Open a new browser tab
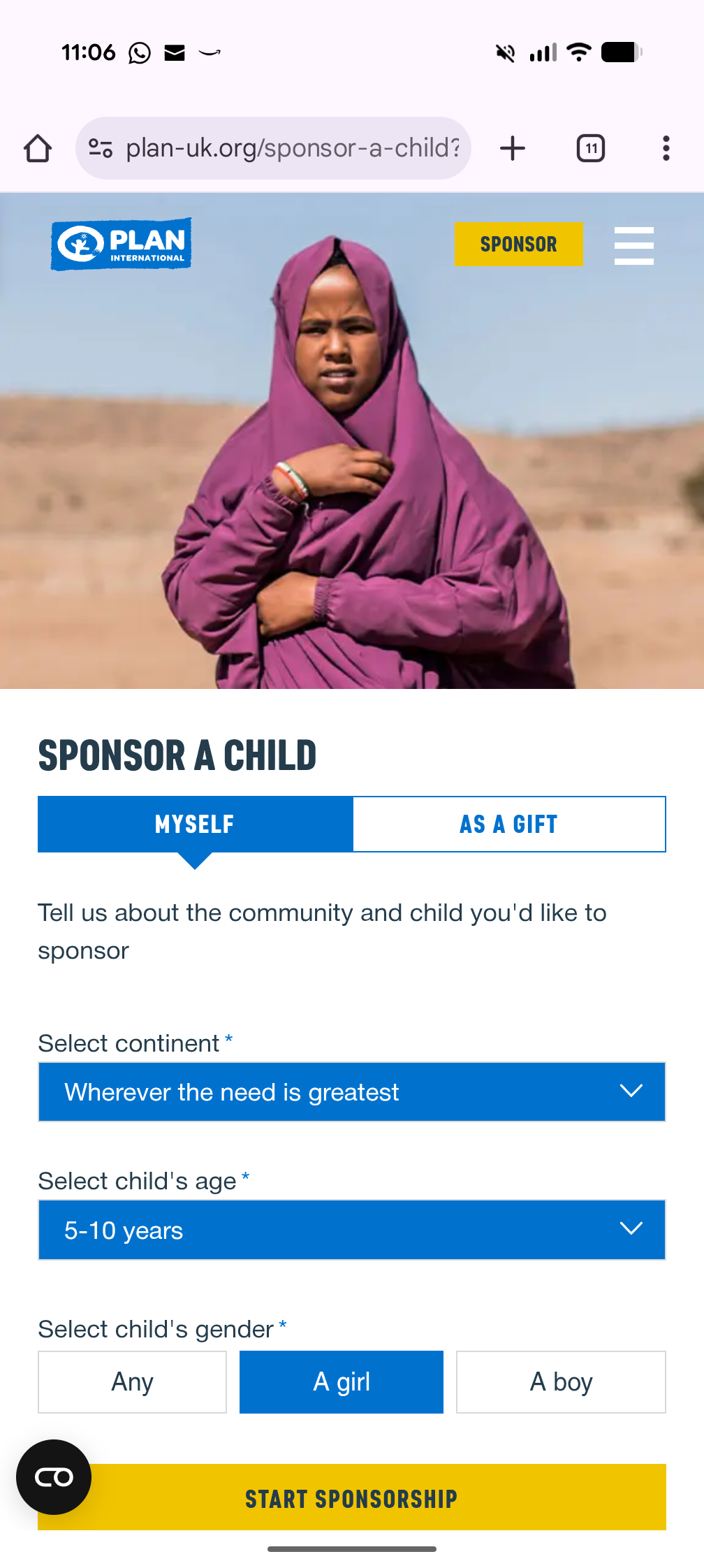The width and height of the screenshot is (704, 1568). [512, 148]
